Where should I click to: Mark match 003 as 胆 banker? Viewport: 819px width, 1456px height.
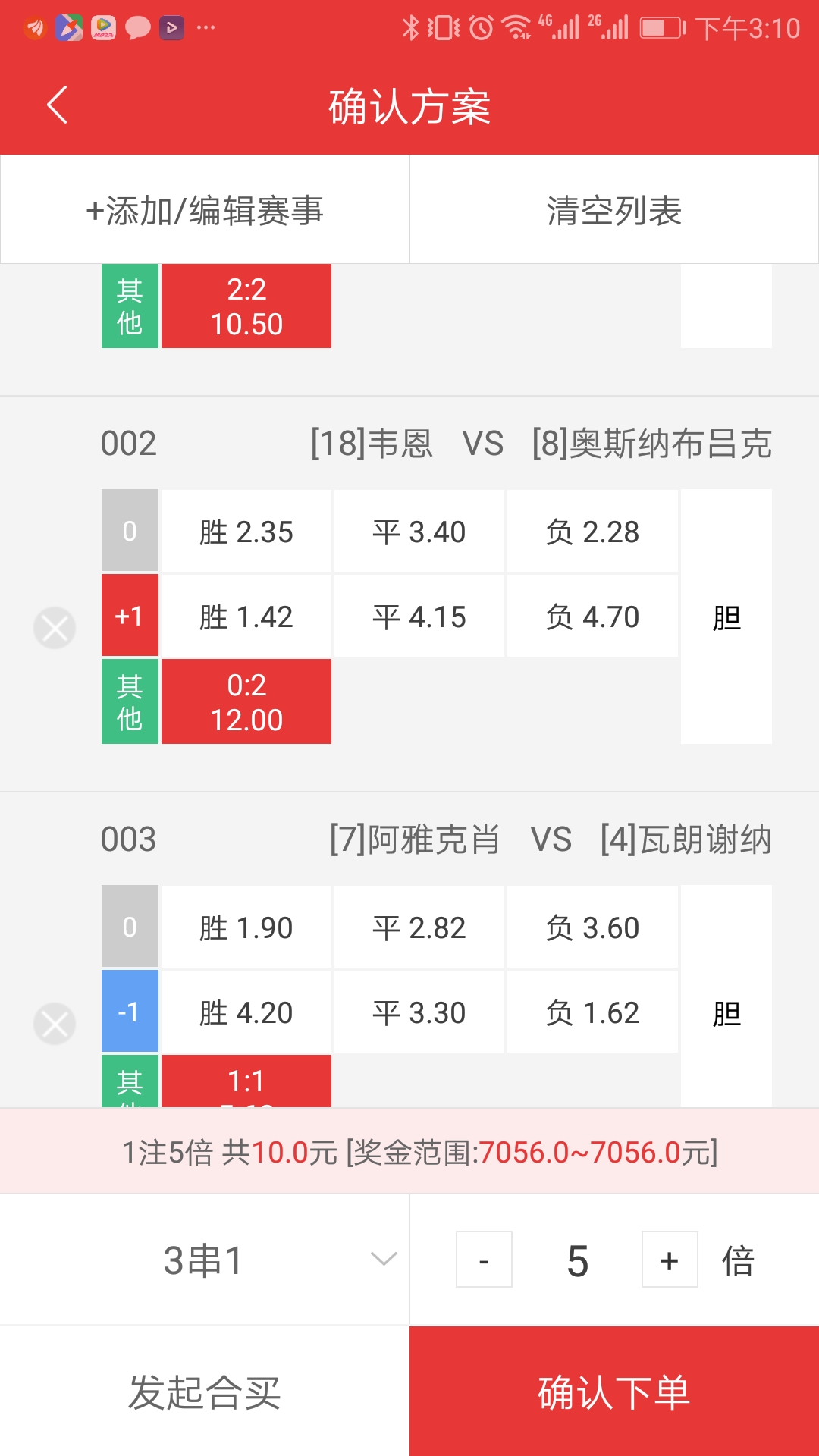click(726, 1012)
